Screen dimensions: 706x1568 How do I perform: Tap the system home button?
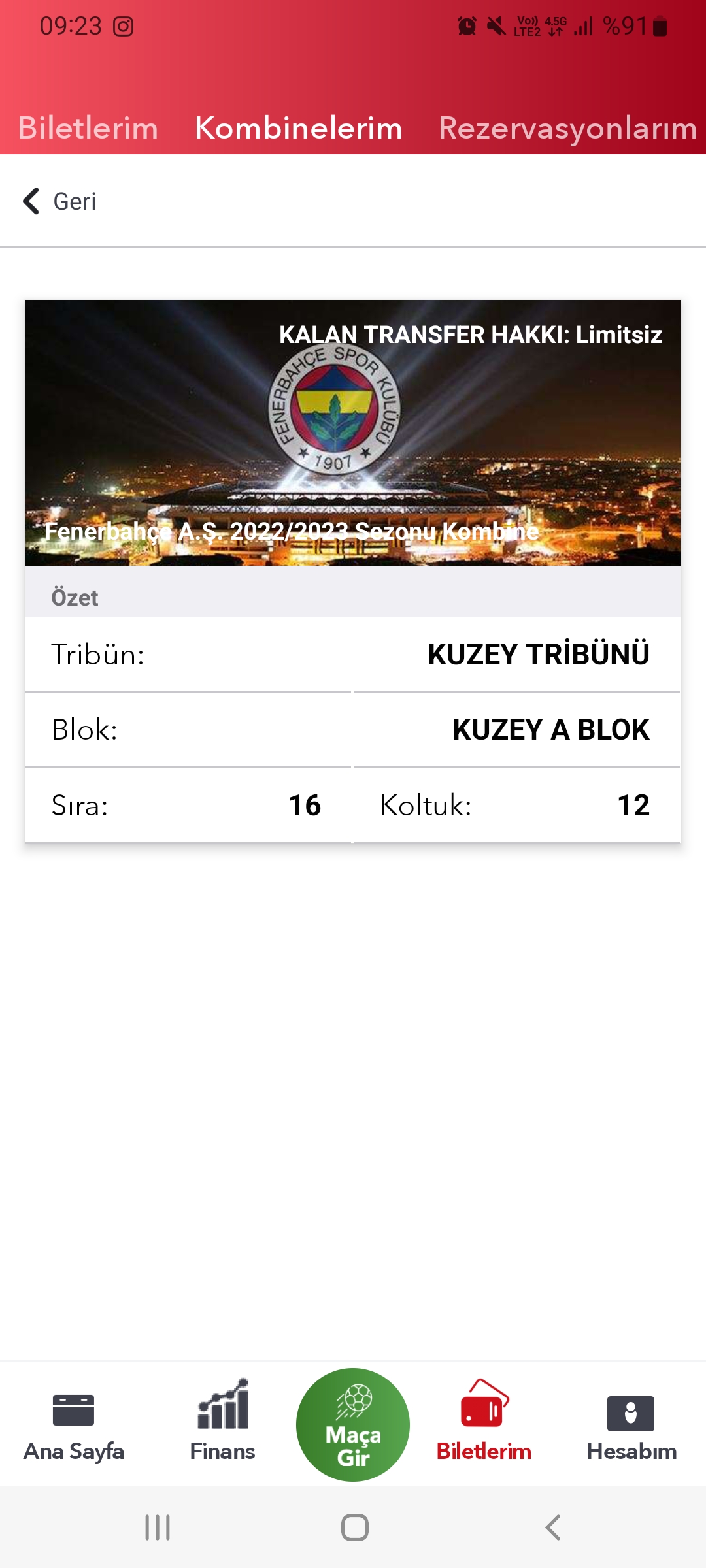coord(355,1527)
